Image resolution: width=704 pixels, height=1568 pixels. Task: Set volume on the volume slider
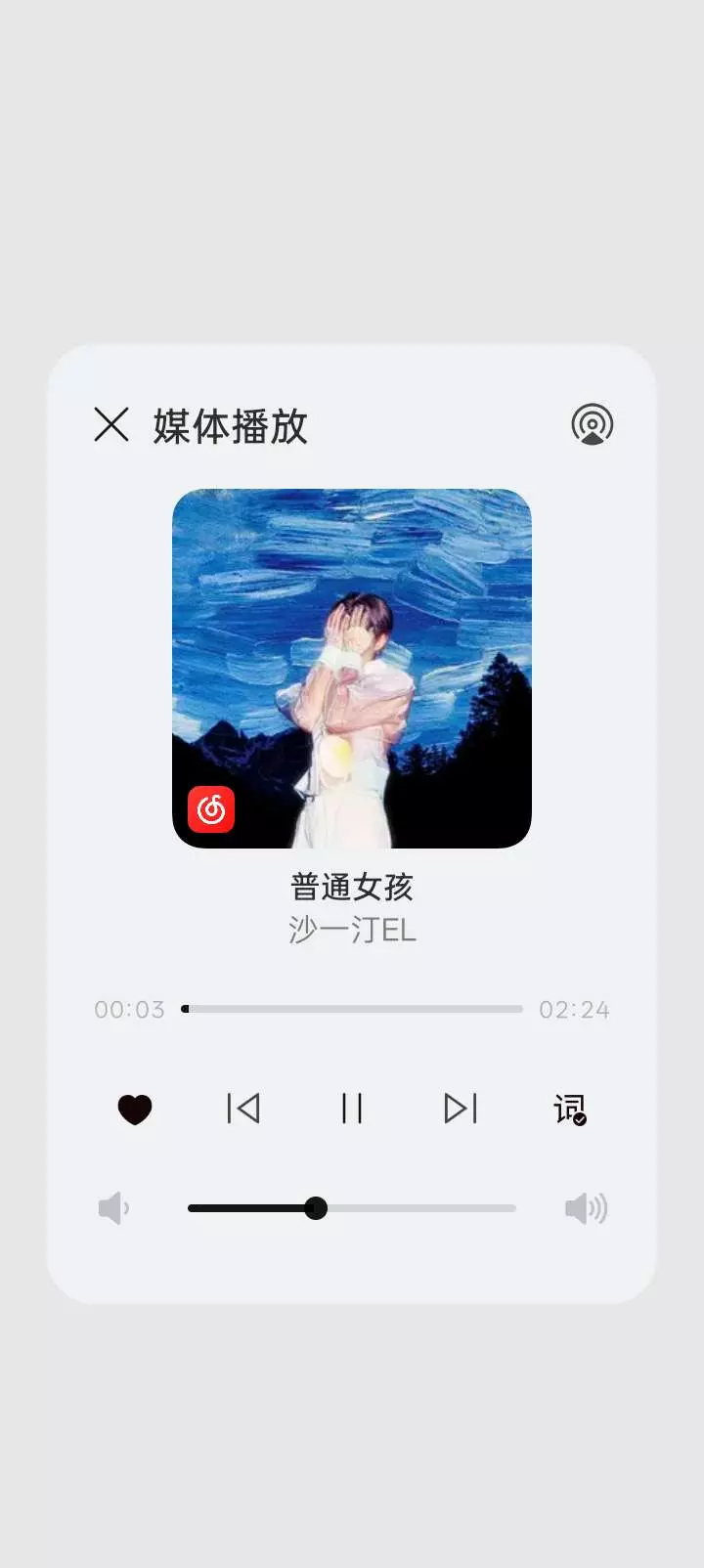click(x=352, y=1208)
